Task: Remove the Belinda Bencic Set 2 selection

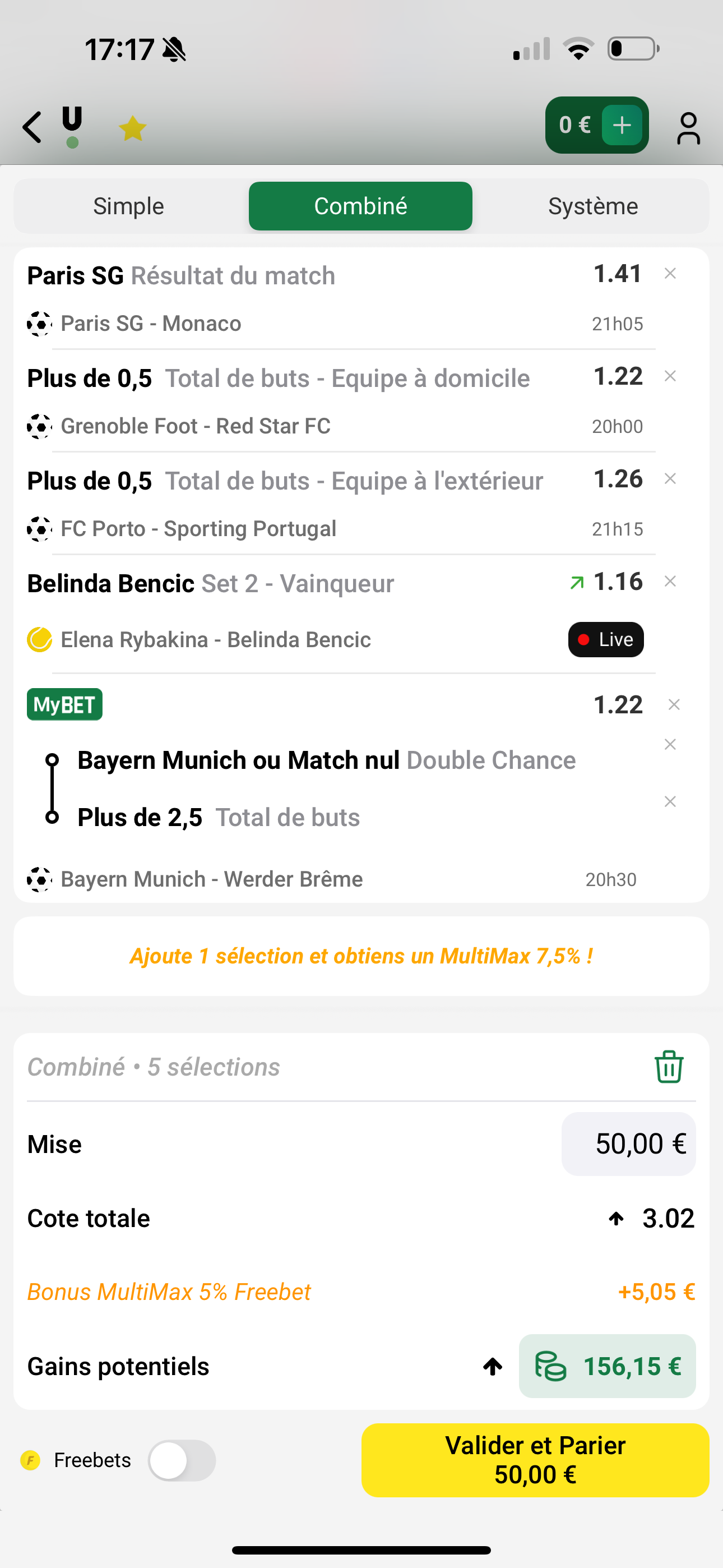Action: (670, 582)
